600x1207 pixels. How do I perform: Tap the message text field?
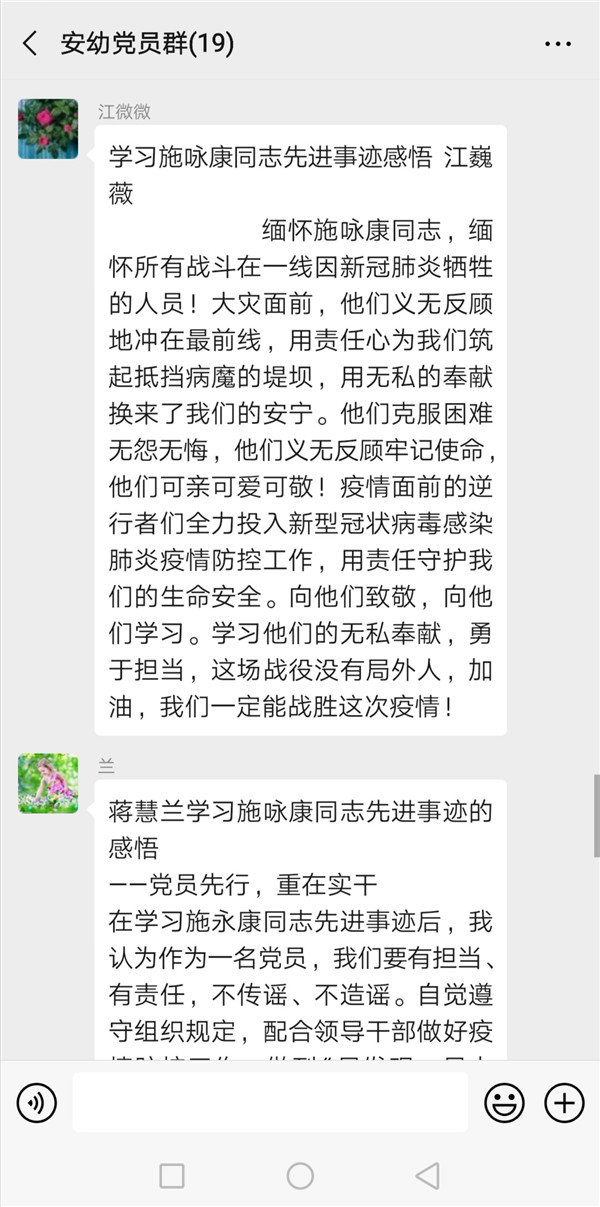tap(270, 1103)
